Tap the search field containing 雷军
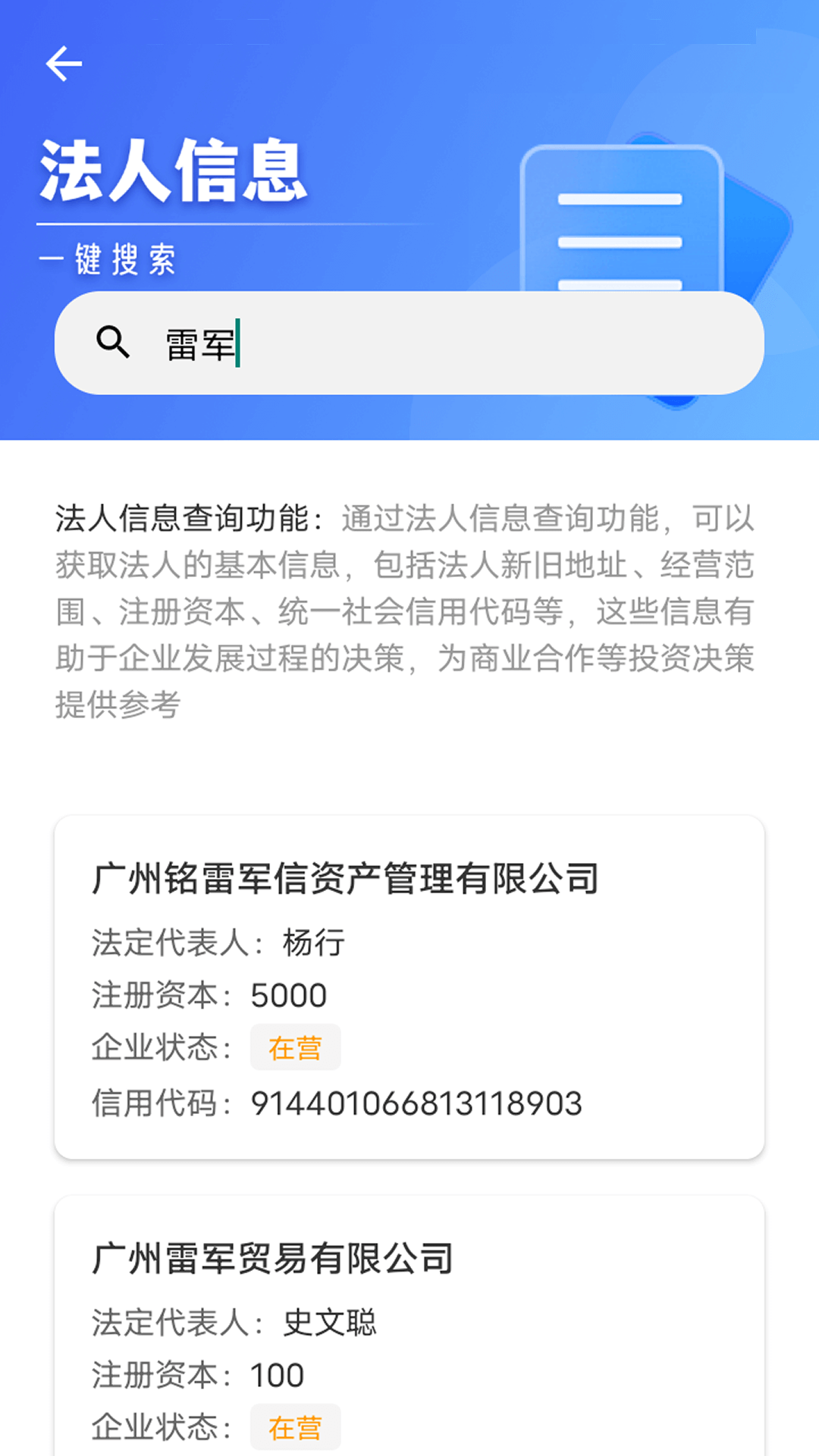Screen dimensions: 819x1456 455,344
